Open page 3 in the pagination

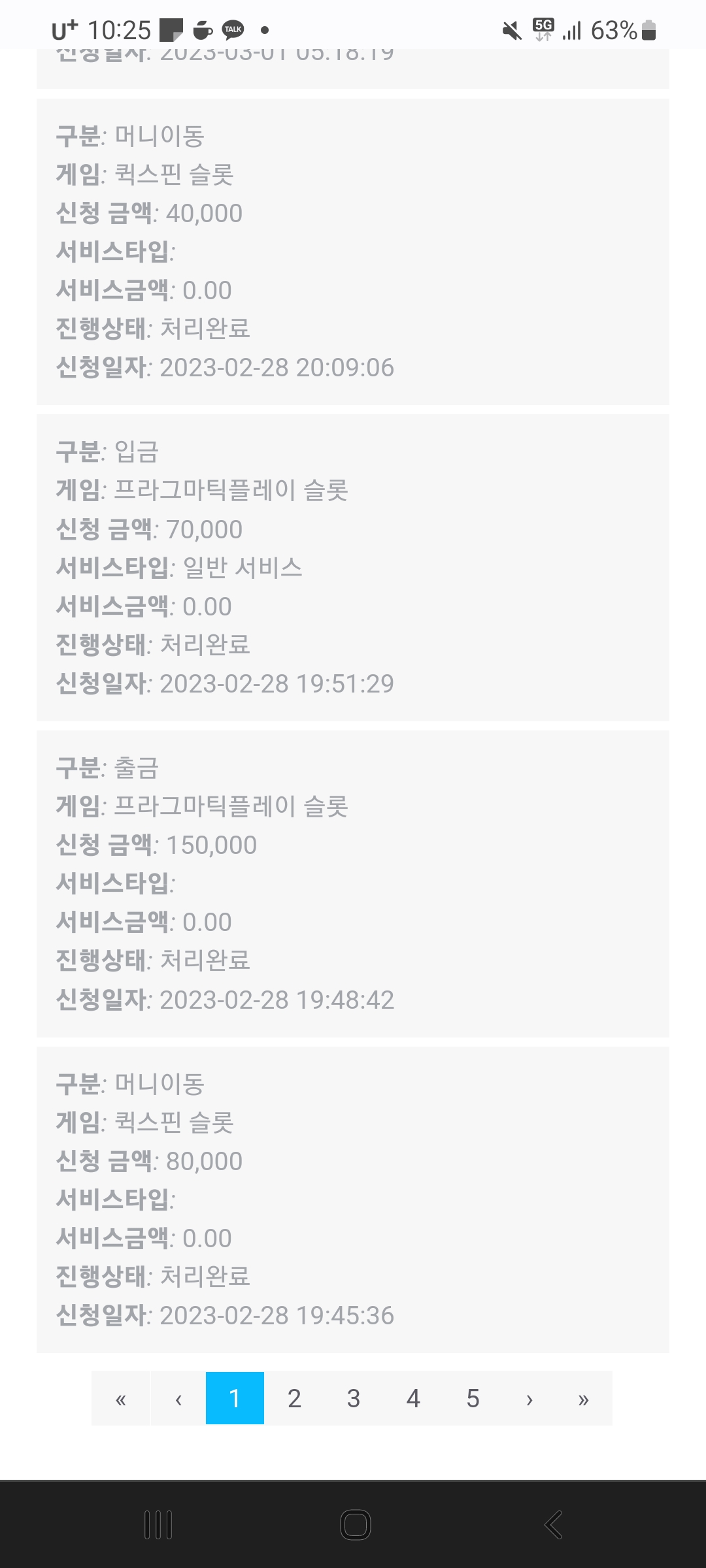(354, 1398)
